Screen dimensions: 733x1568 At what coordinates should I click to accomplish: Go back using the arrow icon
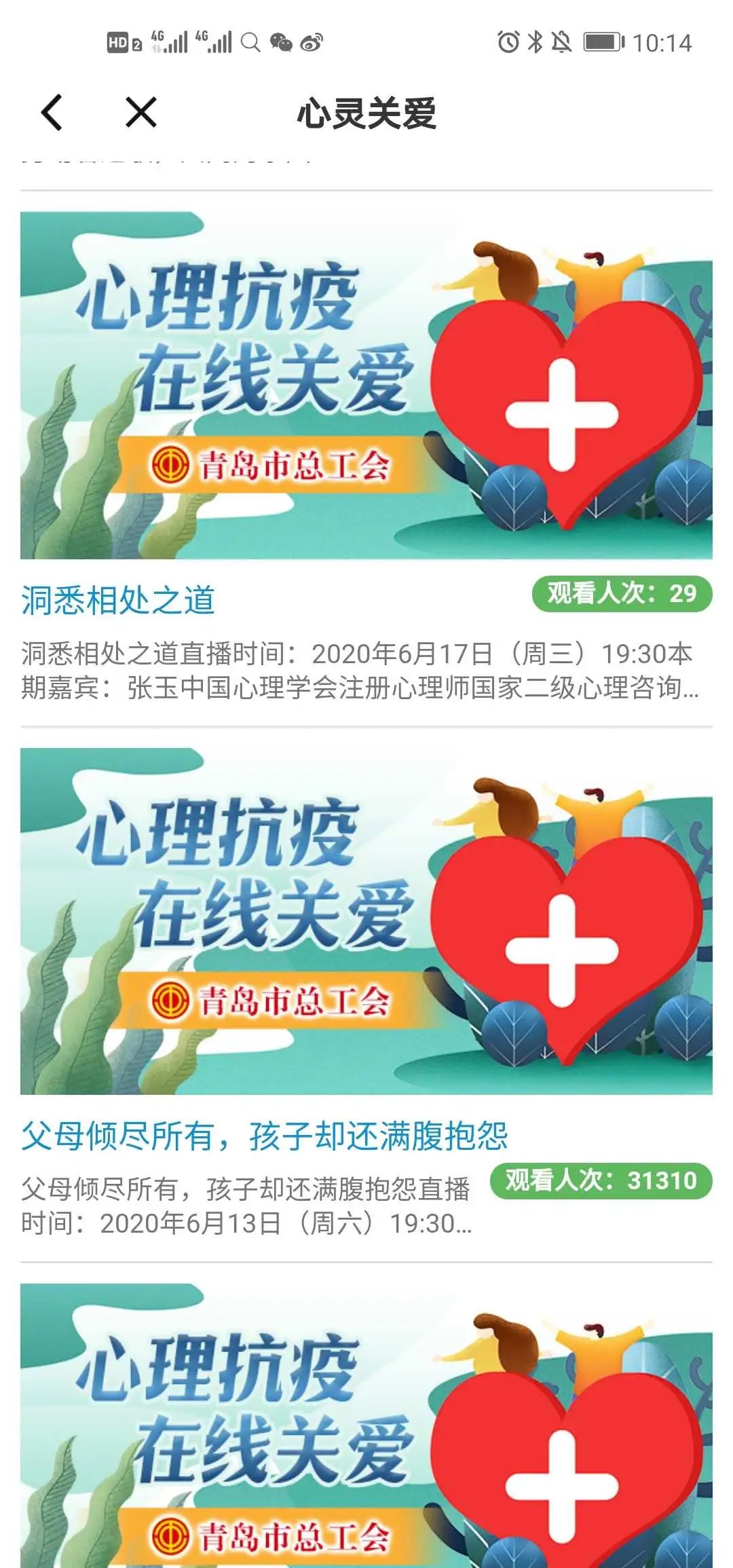pyautogui.click(x=52, y=112)
